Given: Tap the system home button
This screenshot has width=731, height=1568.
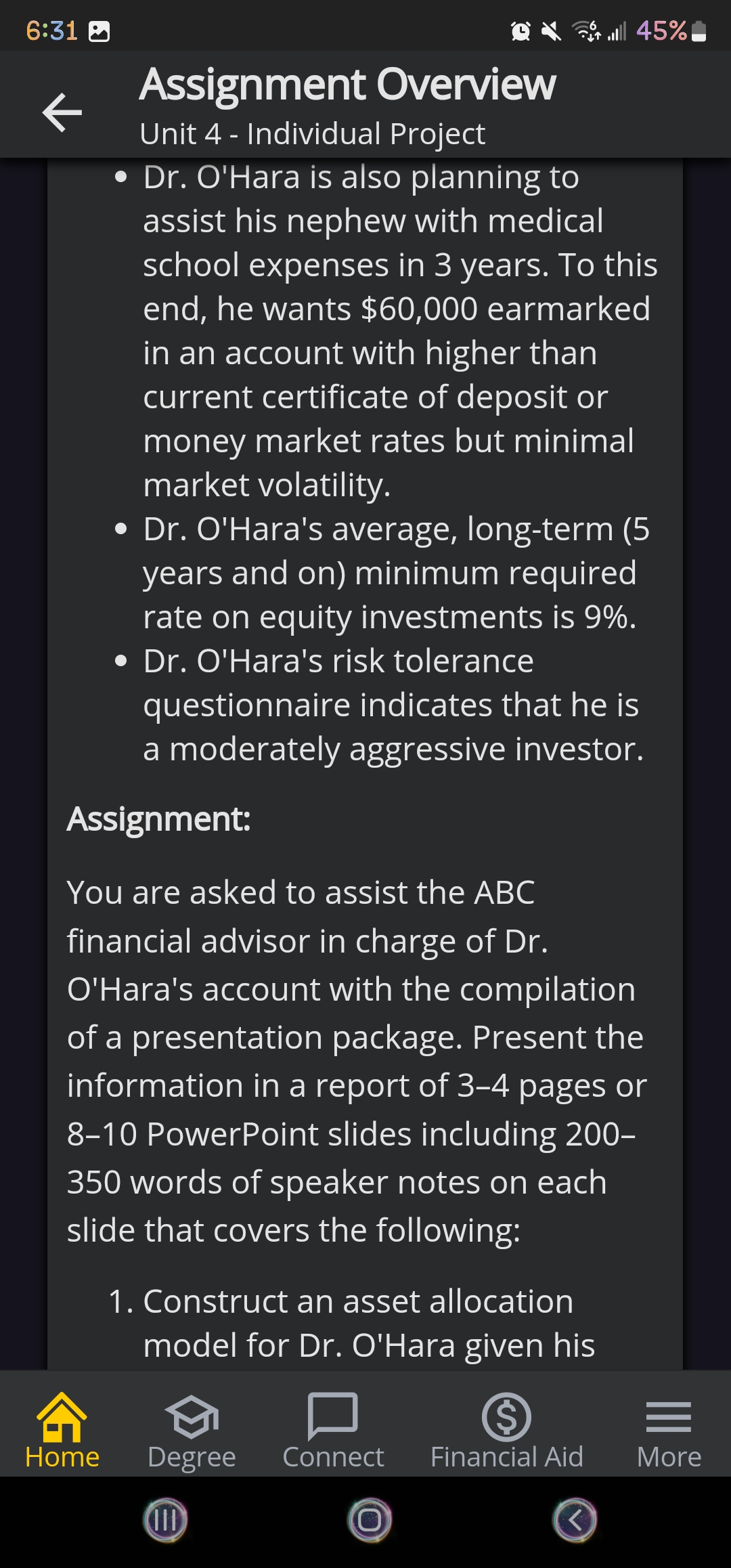Looking at the screenshot, I should [369, 1520].
